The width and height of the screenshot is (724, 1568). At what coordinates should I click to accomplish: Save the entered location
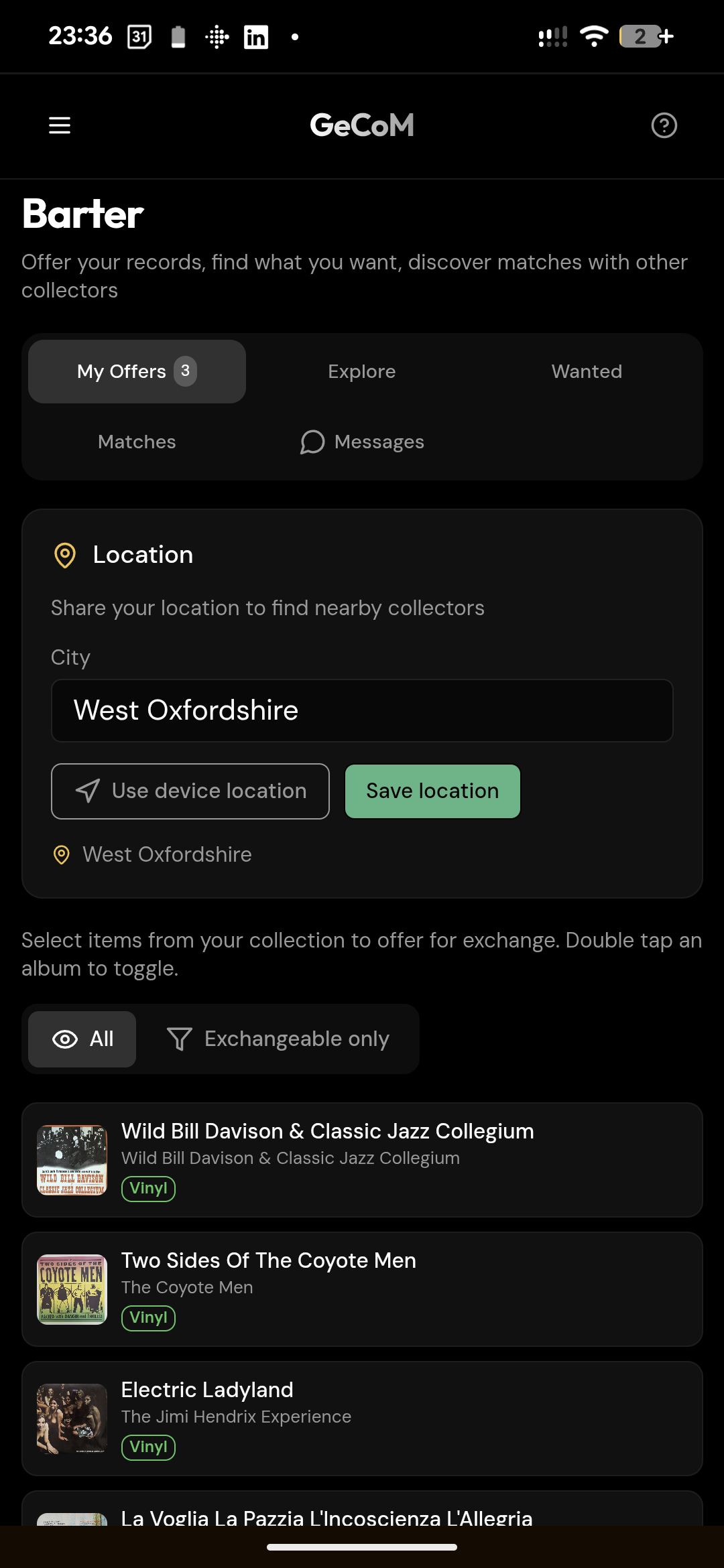(x=432, y=791)
